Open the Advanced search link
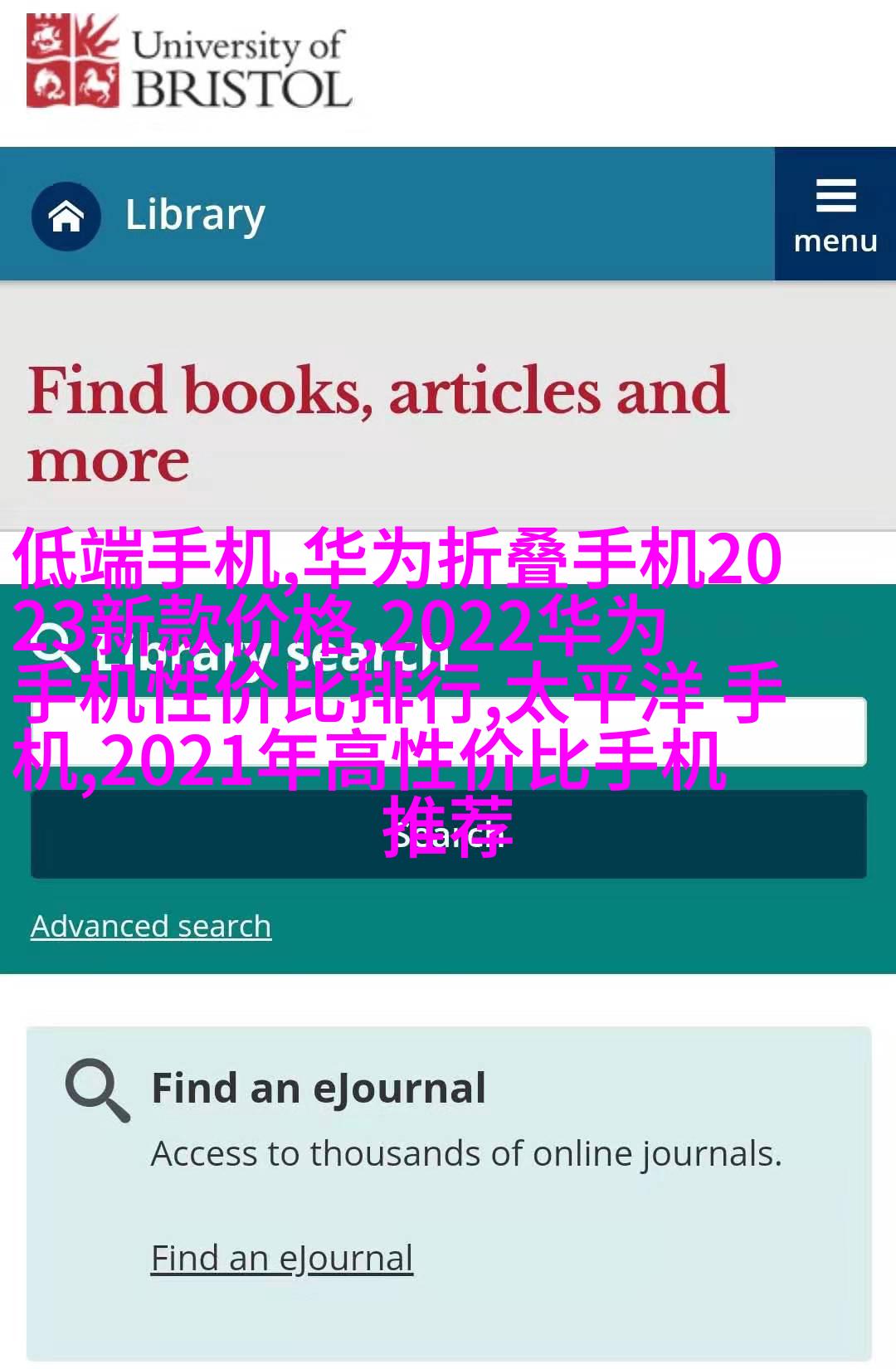The image size is (896, 1369). pyautogui.click(x=151, y=926)
